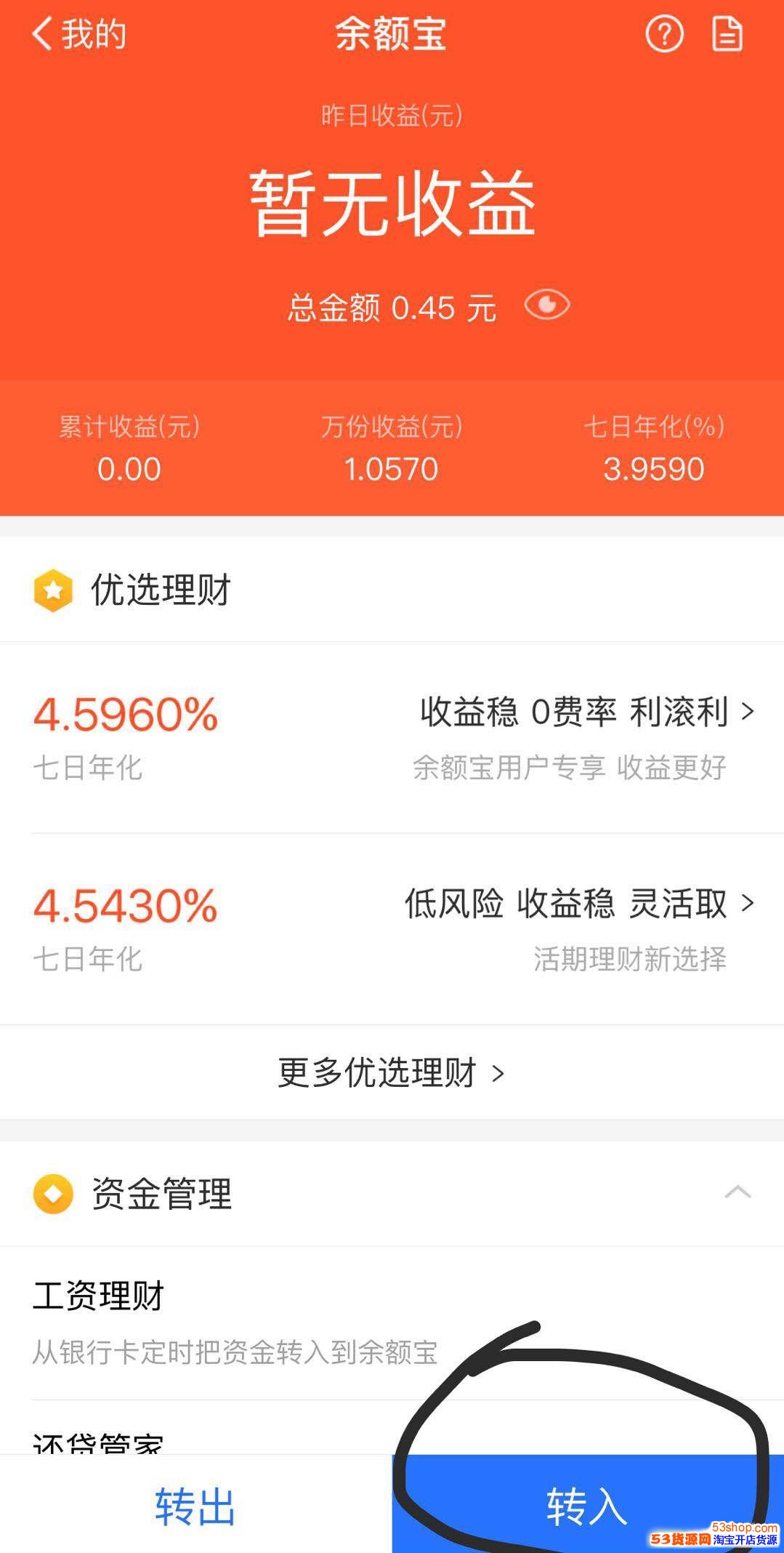Viewport: 784px width, 1553px height.
Task: Tap the blue 转入 button
Action: click(587, 1505)
